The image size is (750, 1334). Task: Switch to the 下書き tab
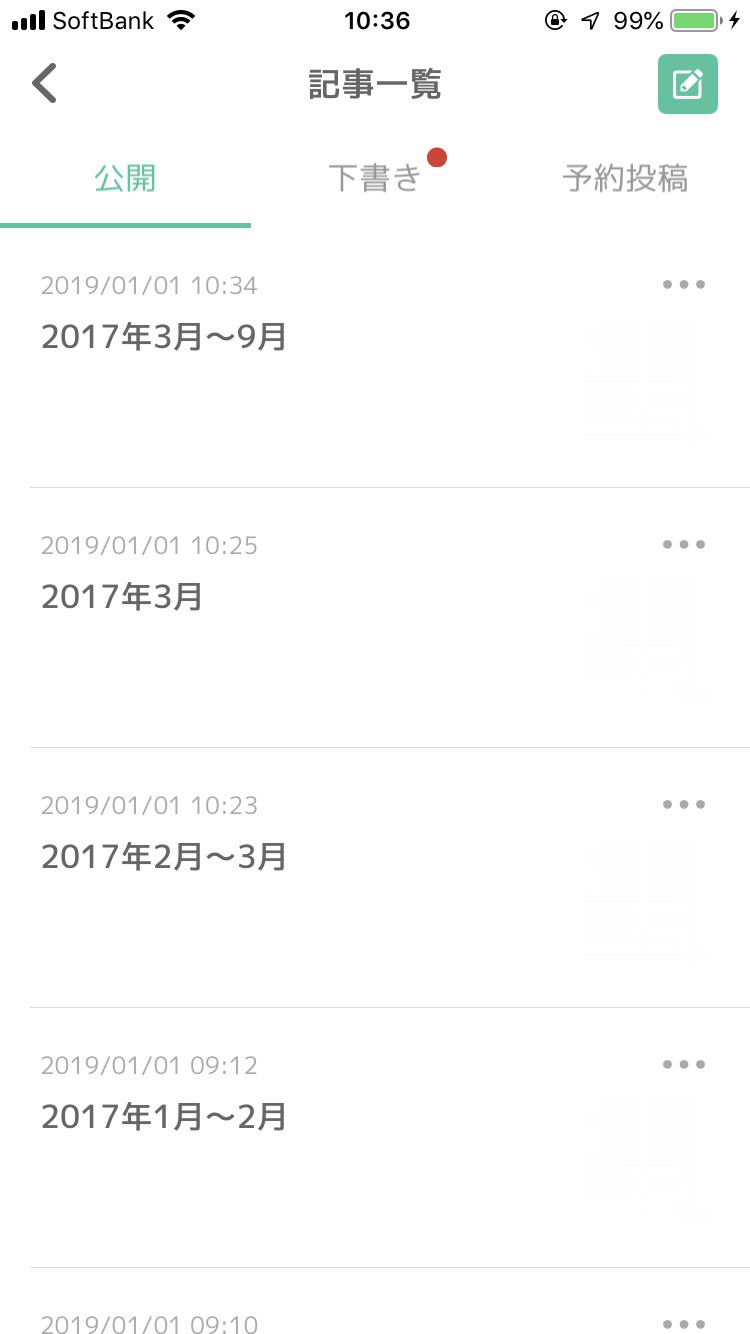[375, 178]
